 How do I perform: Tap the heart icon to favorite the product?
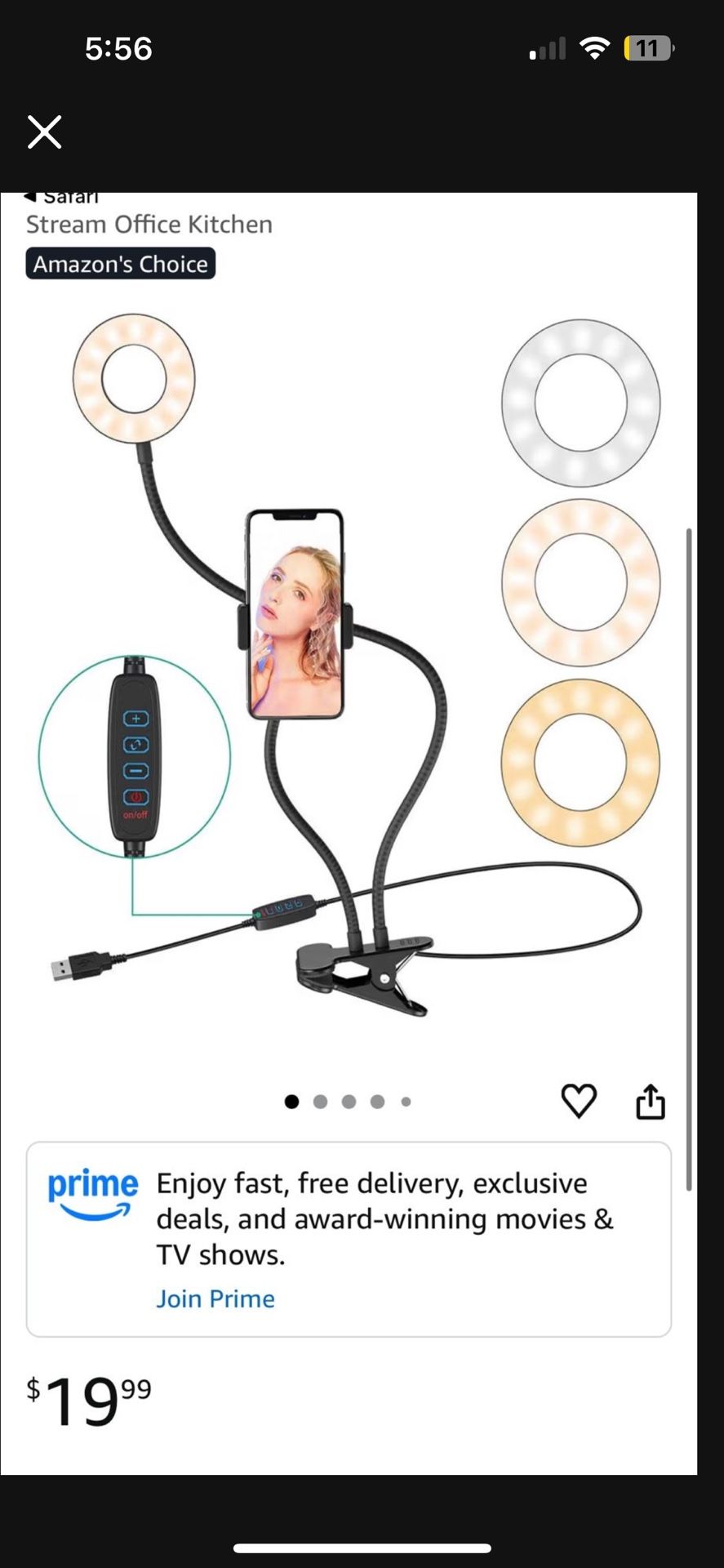pos(580,1101)
